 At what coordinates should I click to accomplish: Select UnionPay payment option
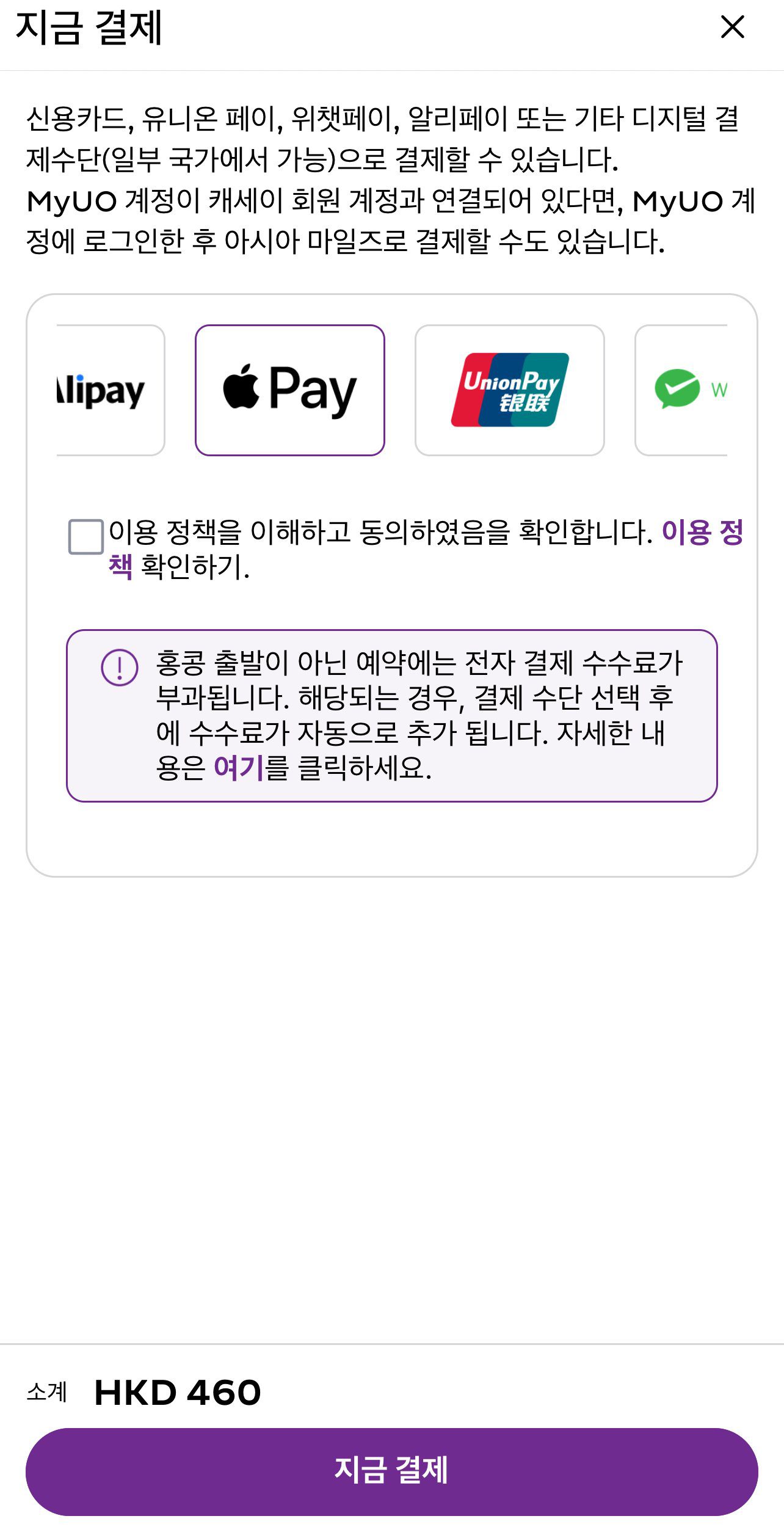[509, 390]
